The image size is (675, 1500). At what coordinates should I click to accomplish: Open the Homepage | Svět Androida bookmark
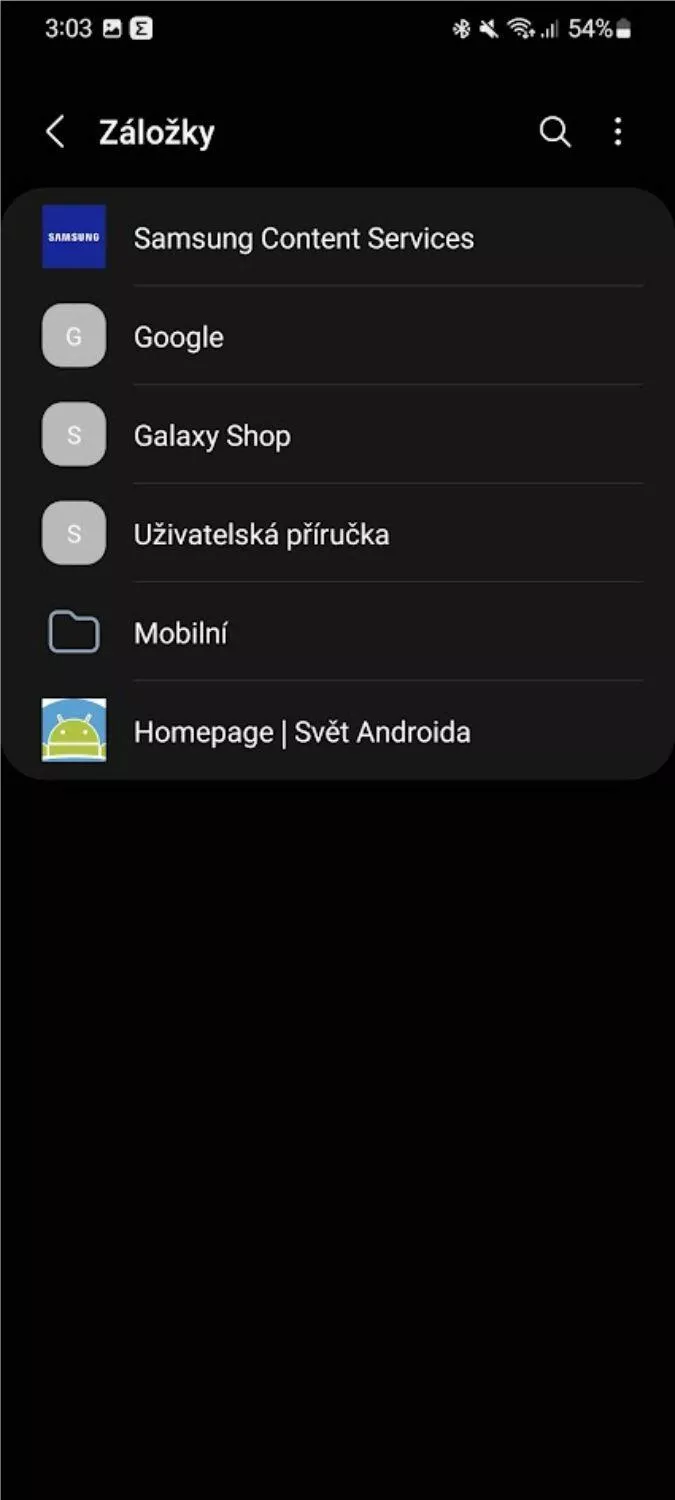tap(337, 731)
